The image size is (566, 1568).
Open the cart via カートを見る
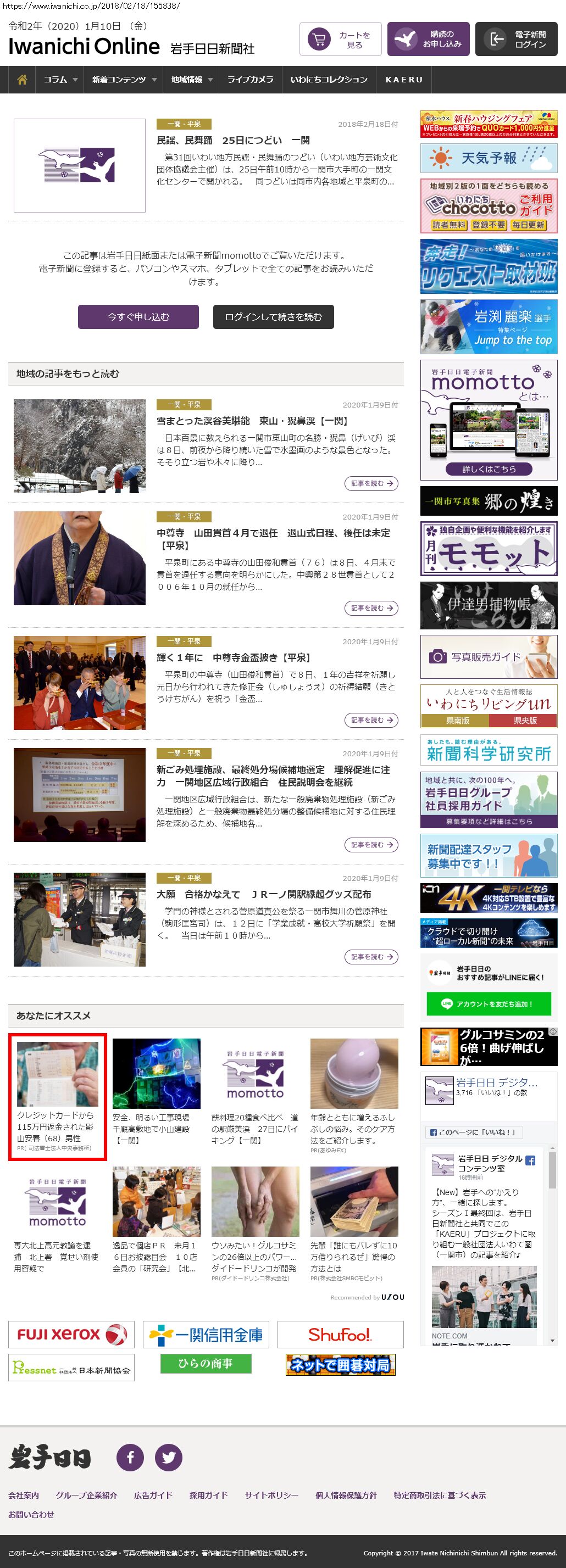coord(340,40)
